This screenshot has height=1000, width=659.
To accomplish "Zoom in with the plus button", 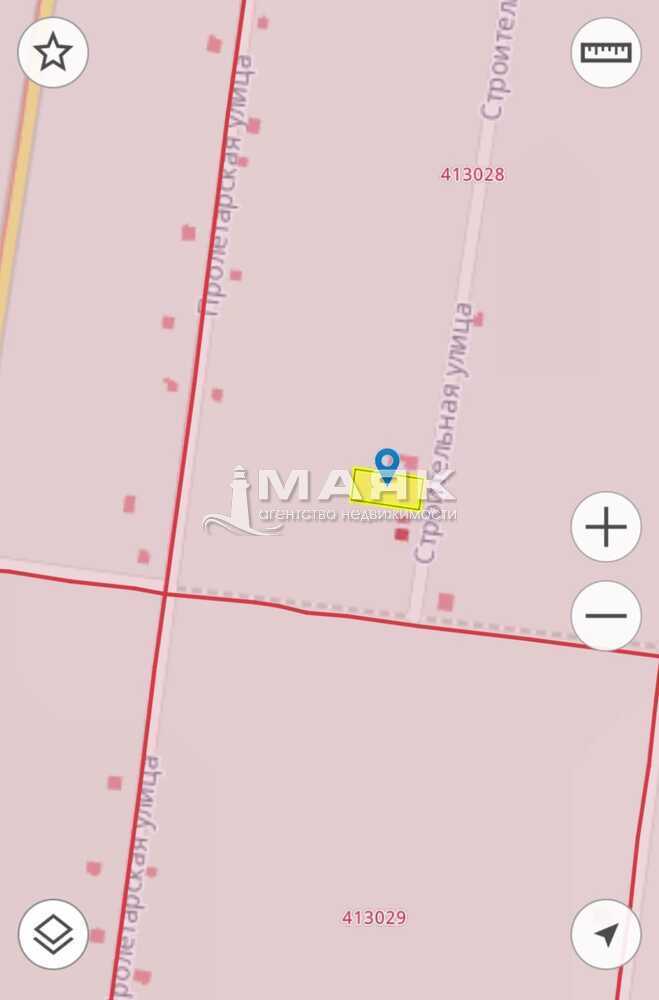I will tap(606, 527).
